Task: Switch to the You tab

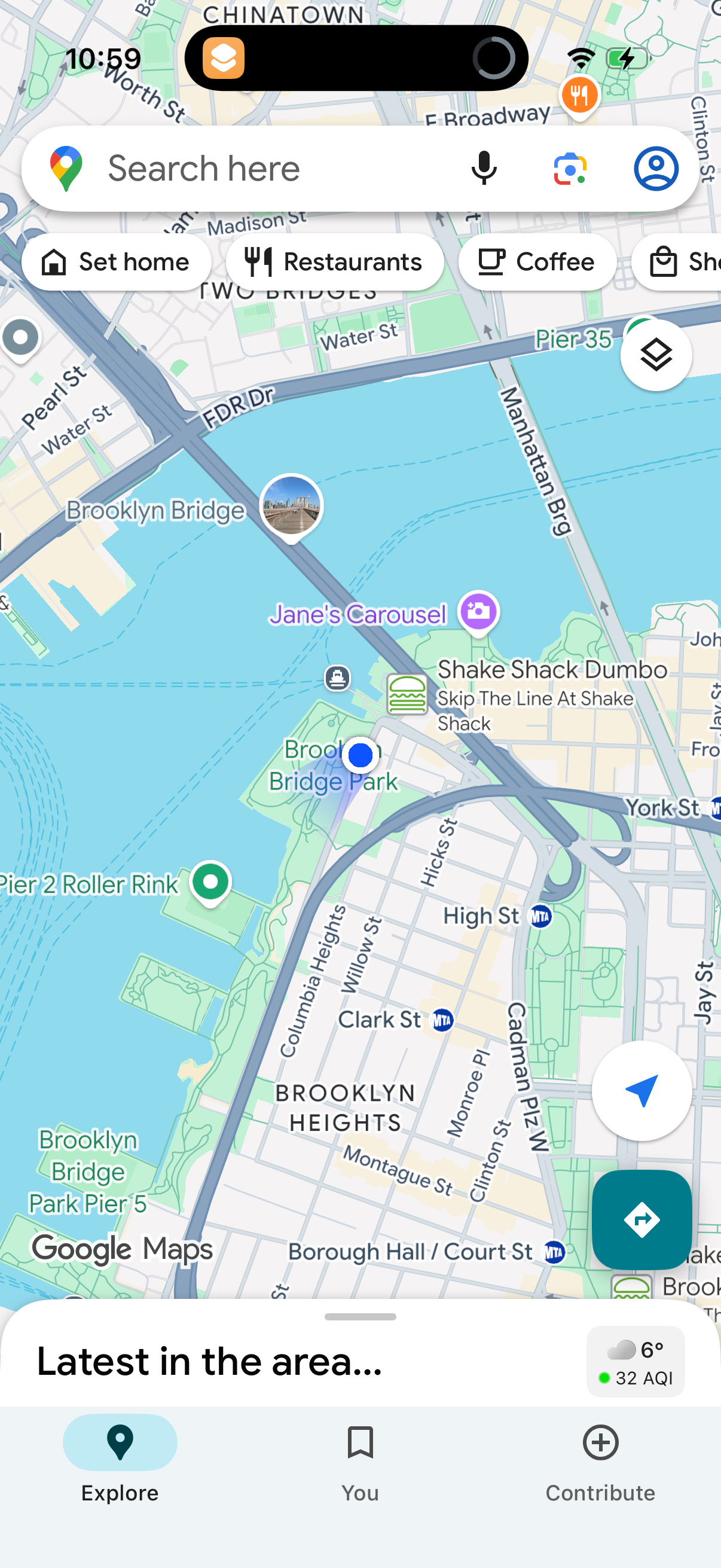Action: [x=360, y=1461]
